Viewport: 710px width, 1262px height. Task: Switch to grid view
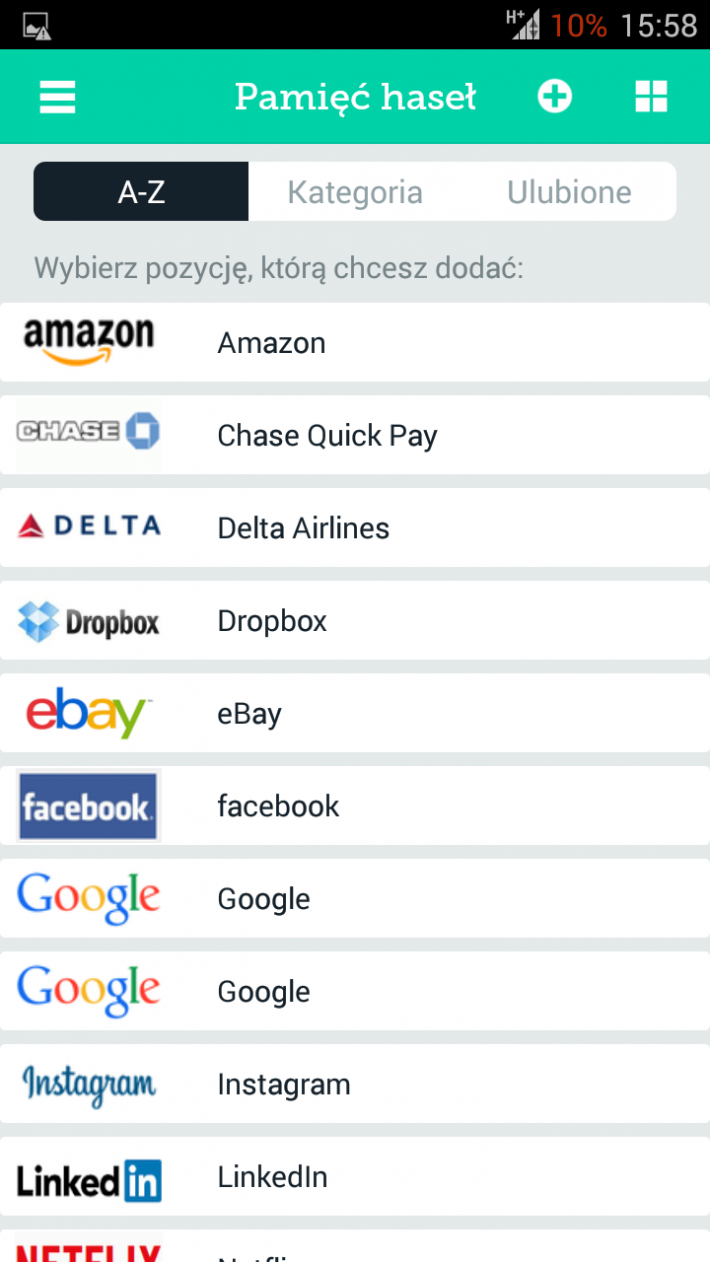coord(651,97)
